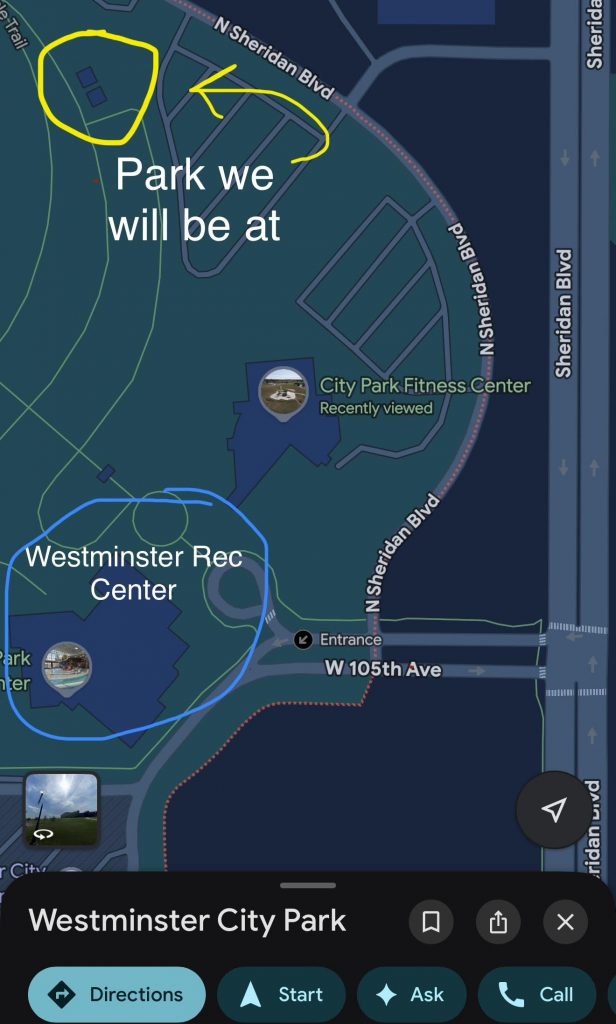Recenter the map on my location
This screenshot has height=1024, width=616.
point(555,810)
